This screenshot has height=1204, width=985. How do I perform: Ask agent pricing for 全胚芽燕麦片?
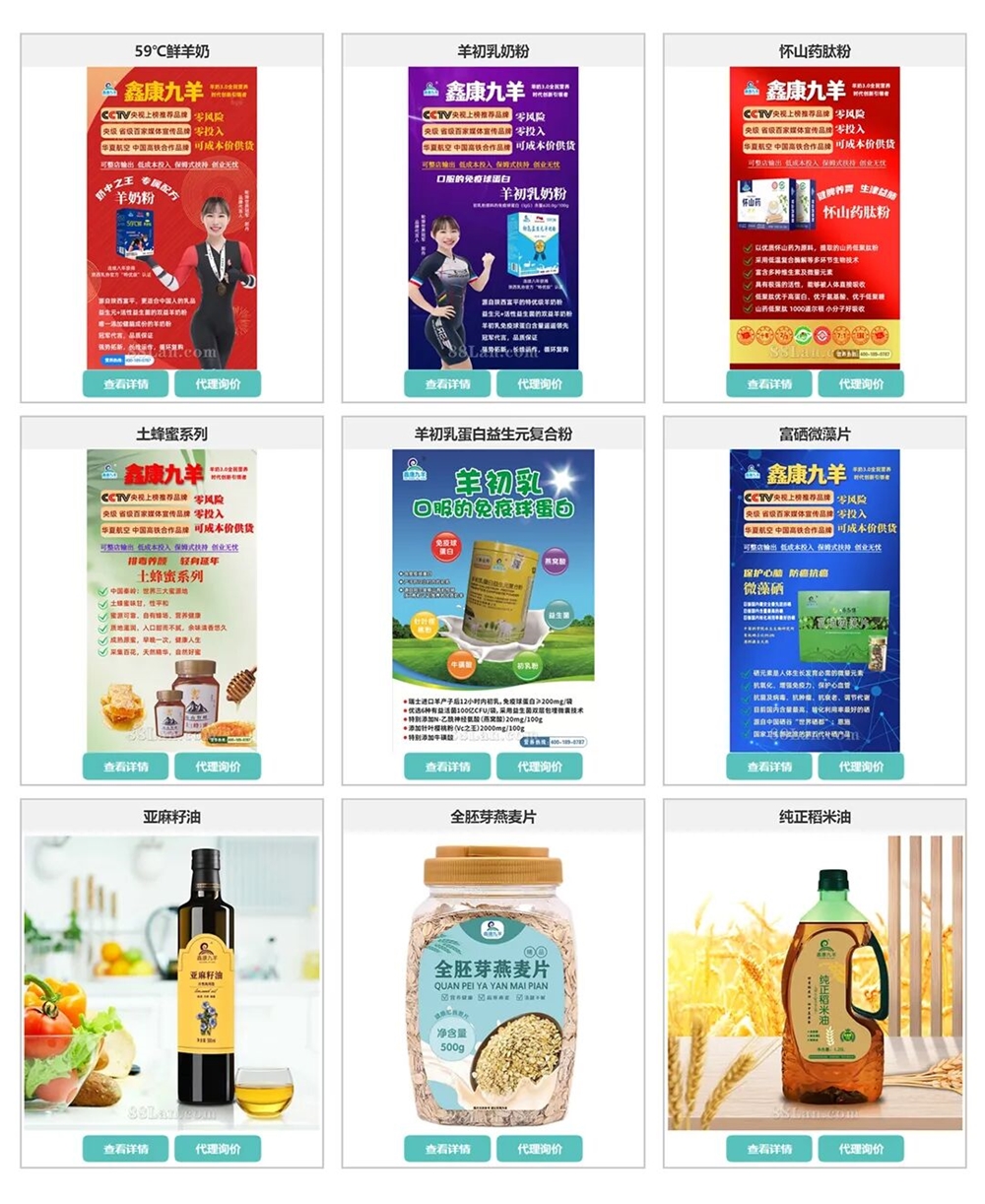point(540,1149)
